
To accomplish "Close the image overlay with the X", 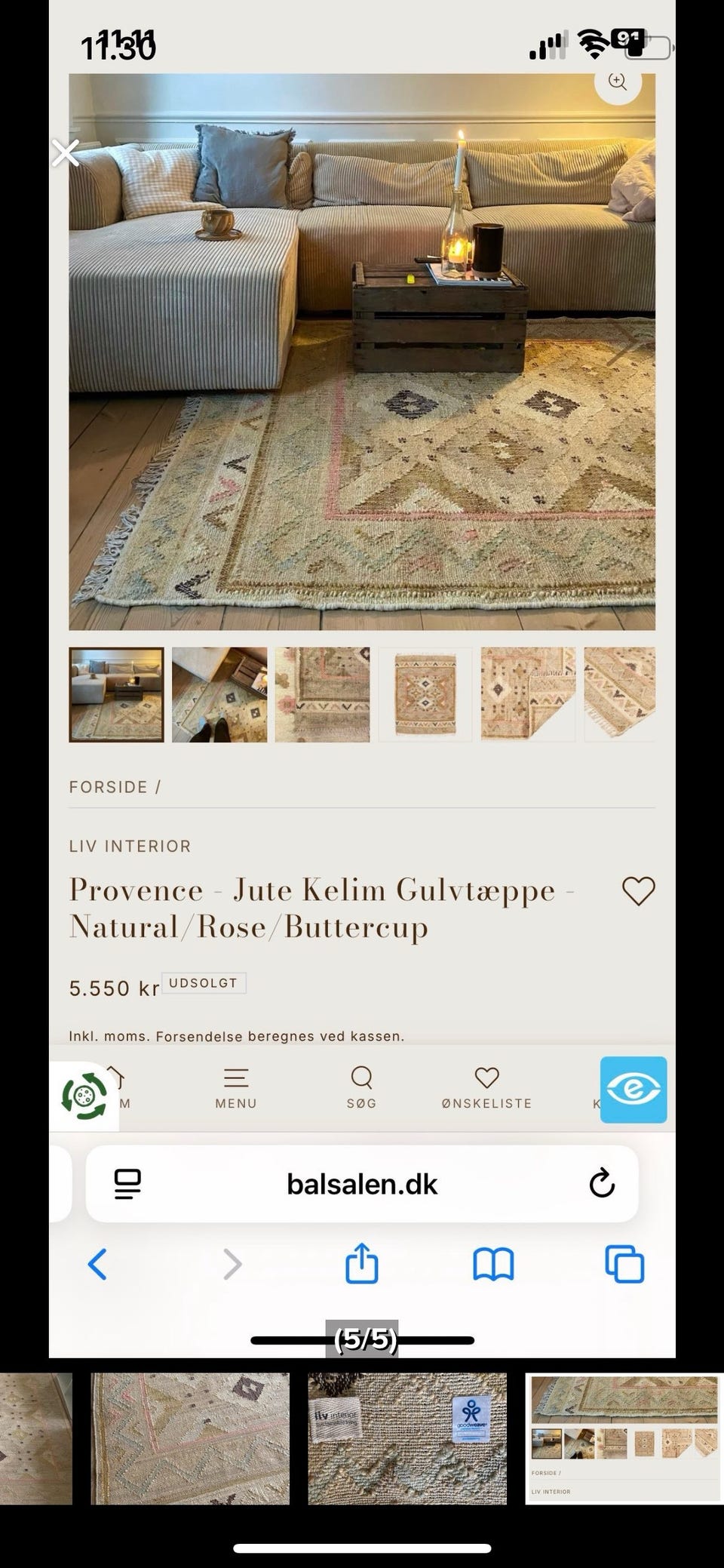I will [65, 153].
